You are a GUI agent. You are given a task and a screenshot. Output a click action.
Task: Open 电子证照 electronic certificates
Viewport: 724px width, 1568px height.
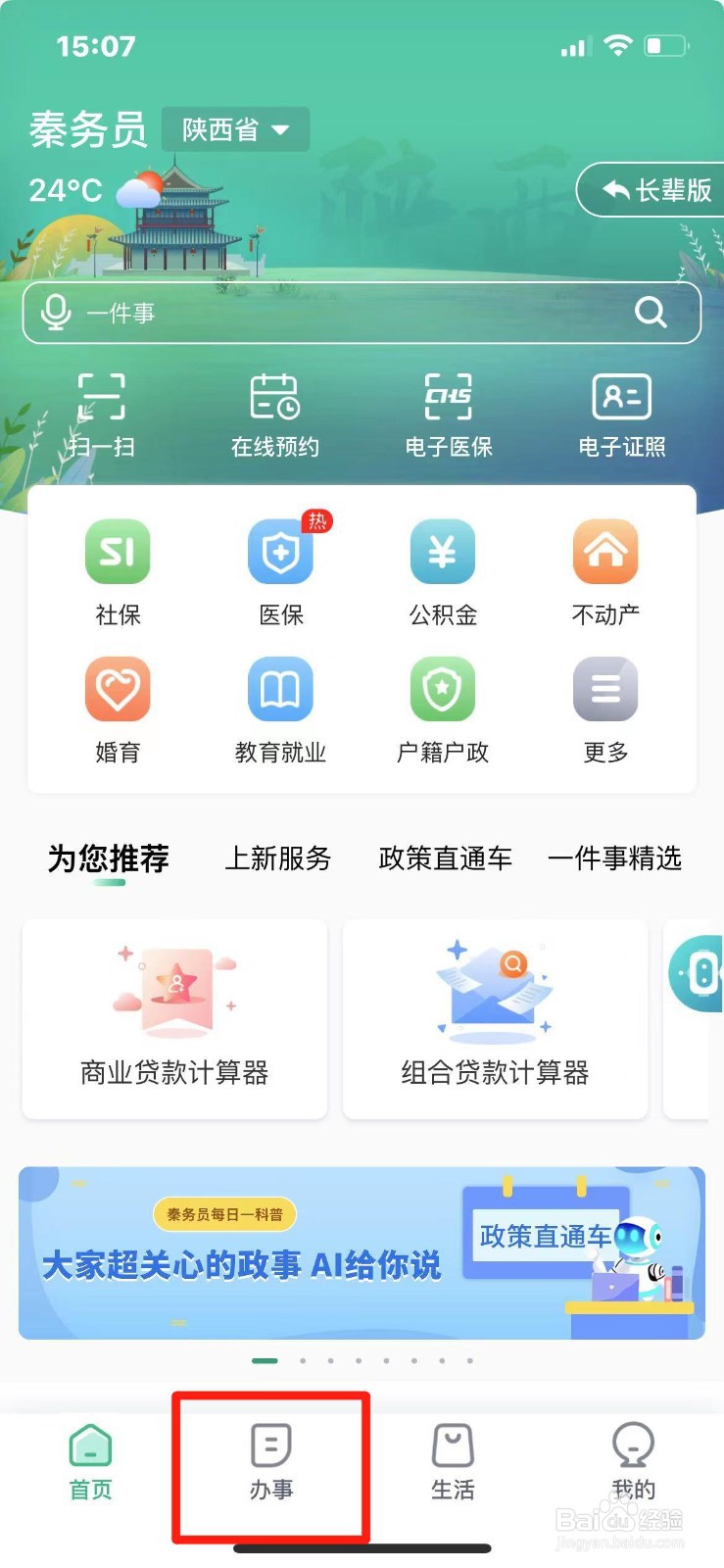coord(621,414)
